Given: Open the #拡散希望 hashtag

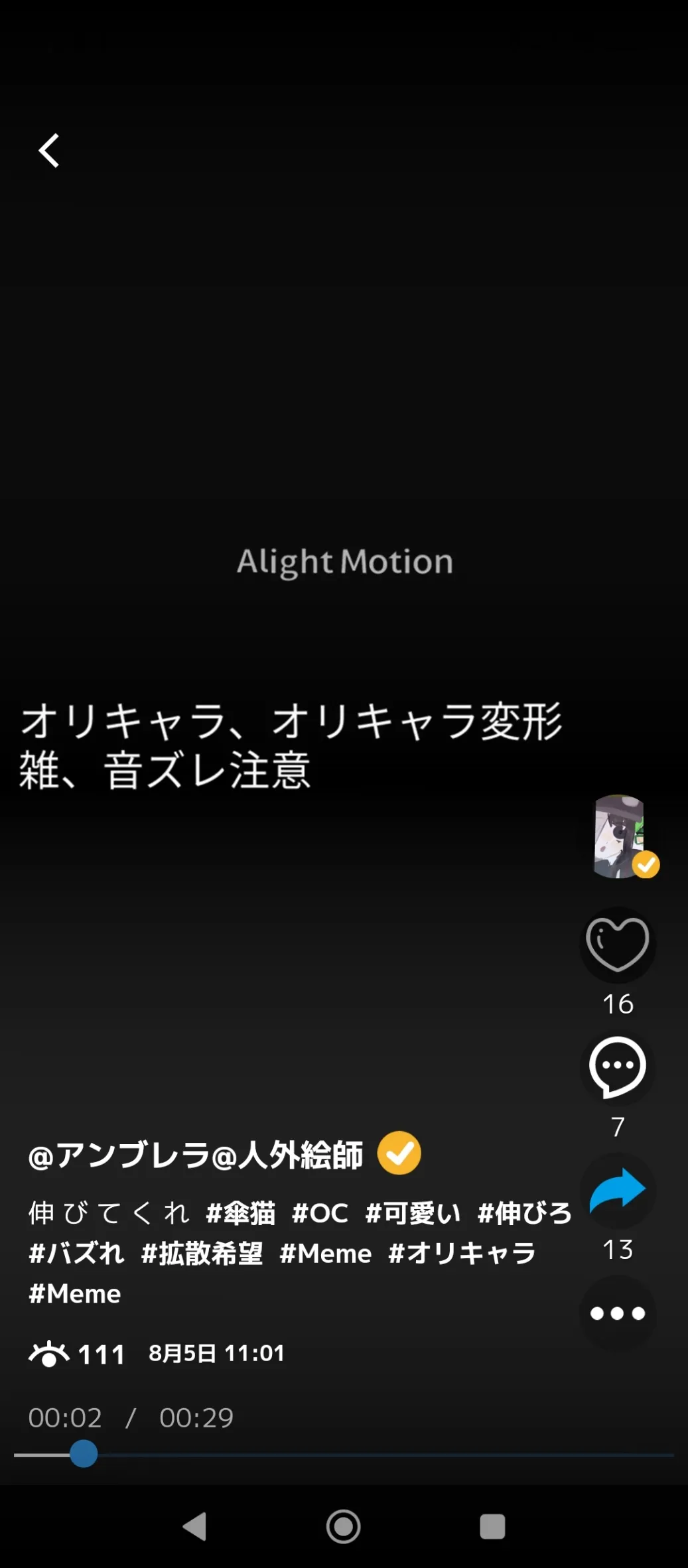Looking at the screenshot, I should click(x=202, y=1254).
